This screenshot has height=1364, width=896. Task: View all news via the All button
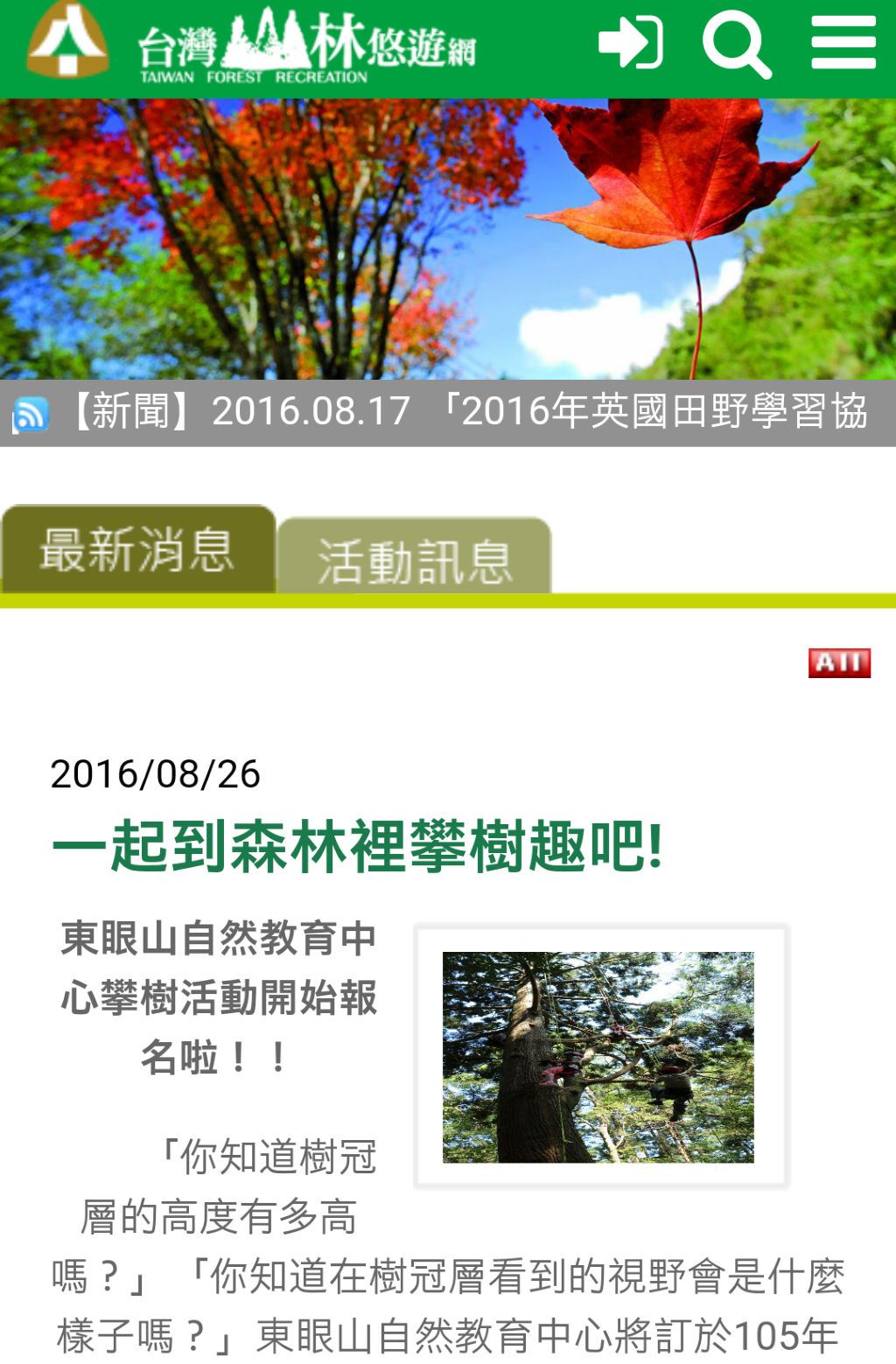point(838,663)
